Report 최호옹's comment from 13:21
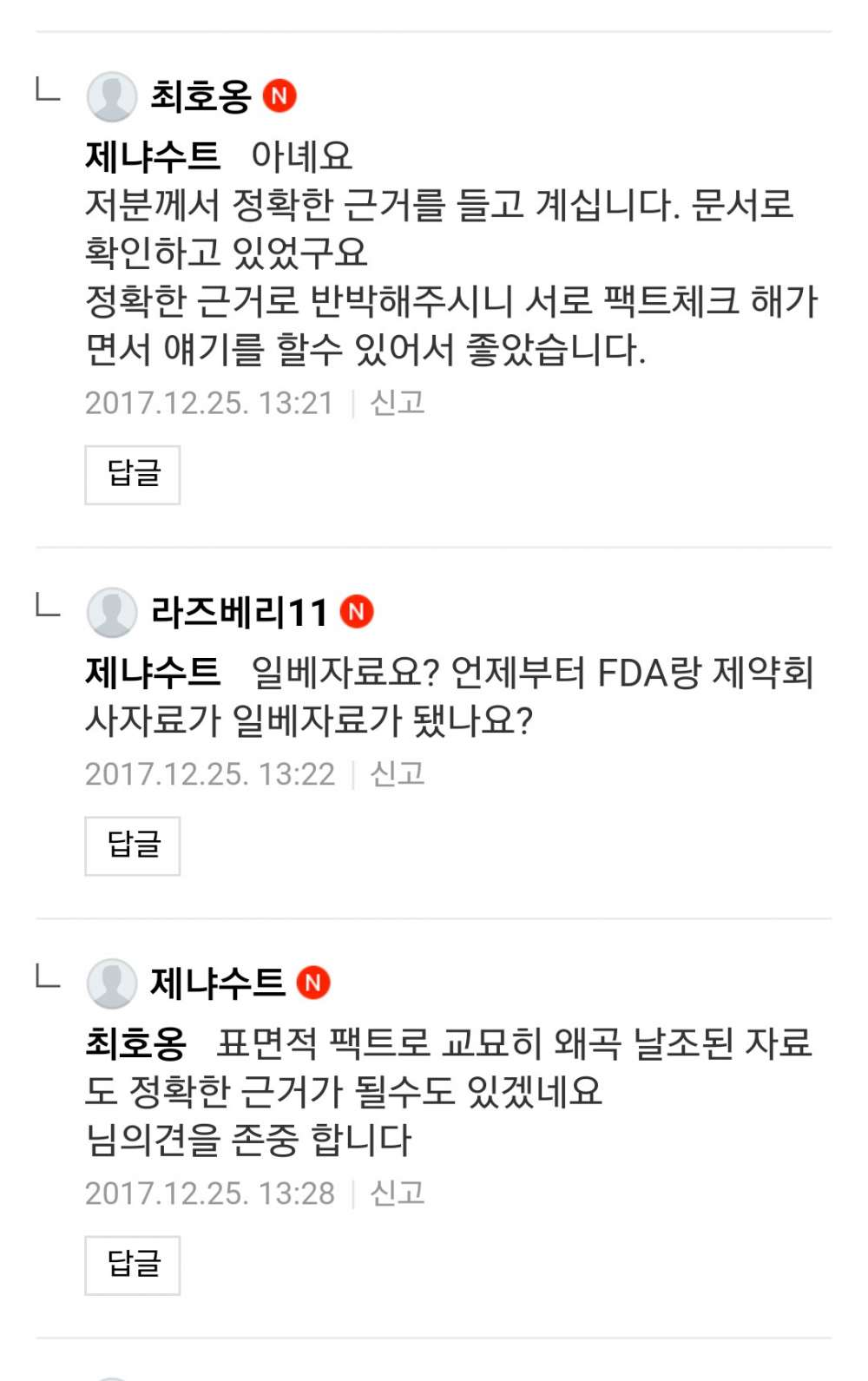This screenshot has width=868, height=1381. pos(397,403)
